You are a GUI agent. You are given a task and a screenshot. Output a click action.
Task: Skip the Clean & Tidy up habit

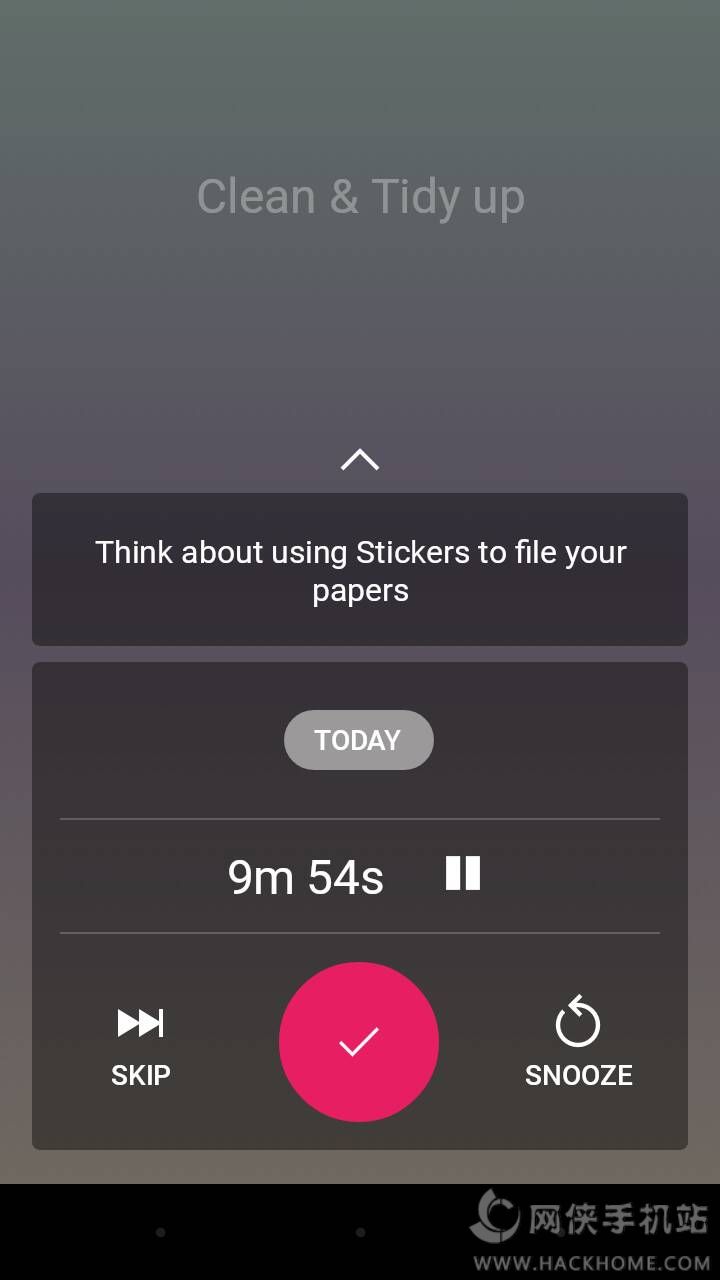click(140, 1045)
